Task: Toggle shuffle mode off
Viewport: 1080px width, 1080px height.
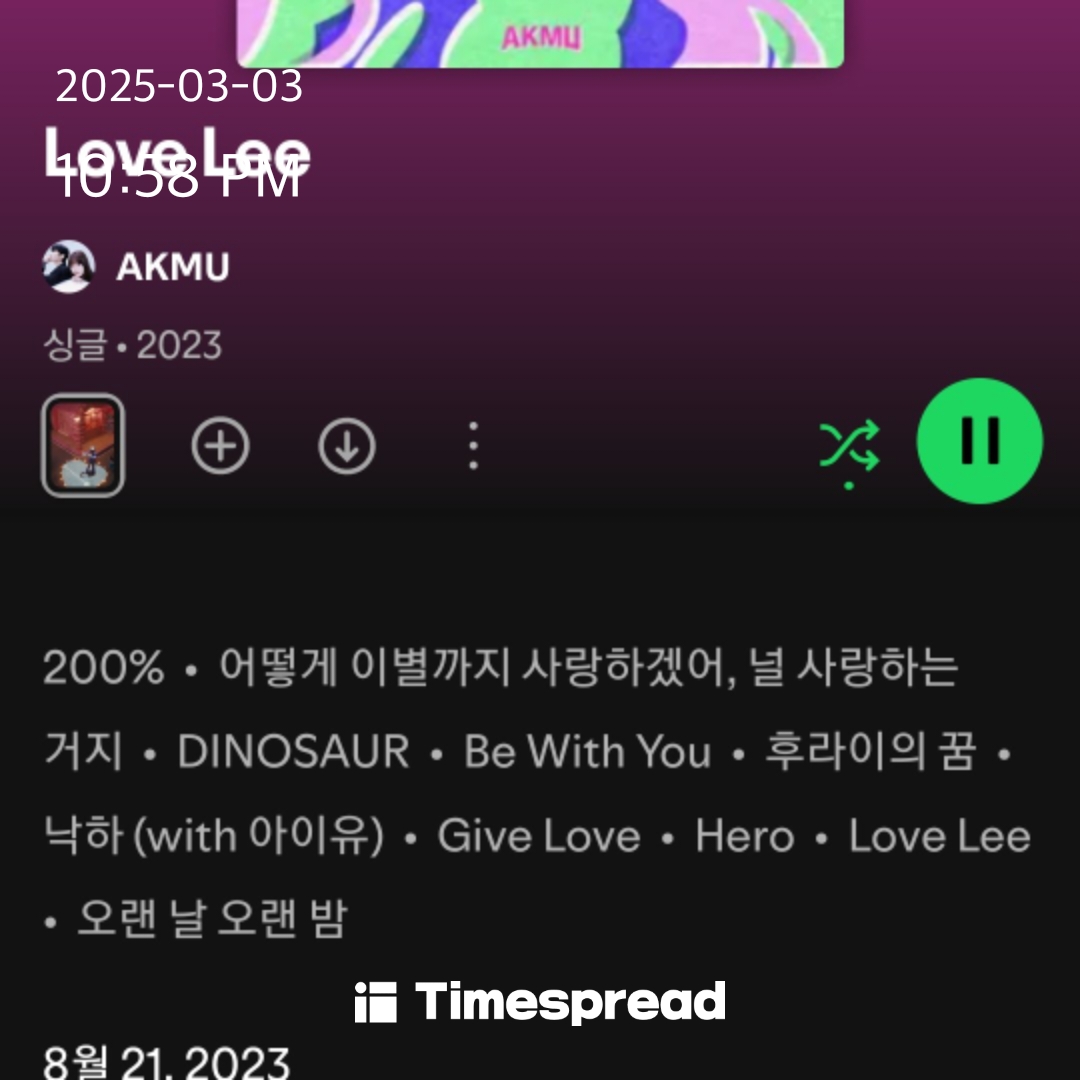Action: pos(849,446)
